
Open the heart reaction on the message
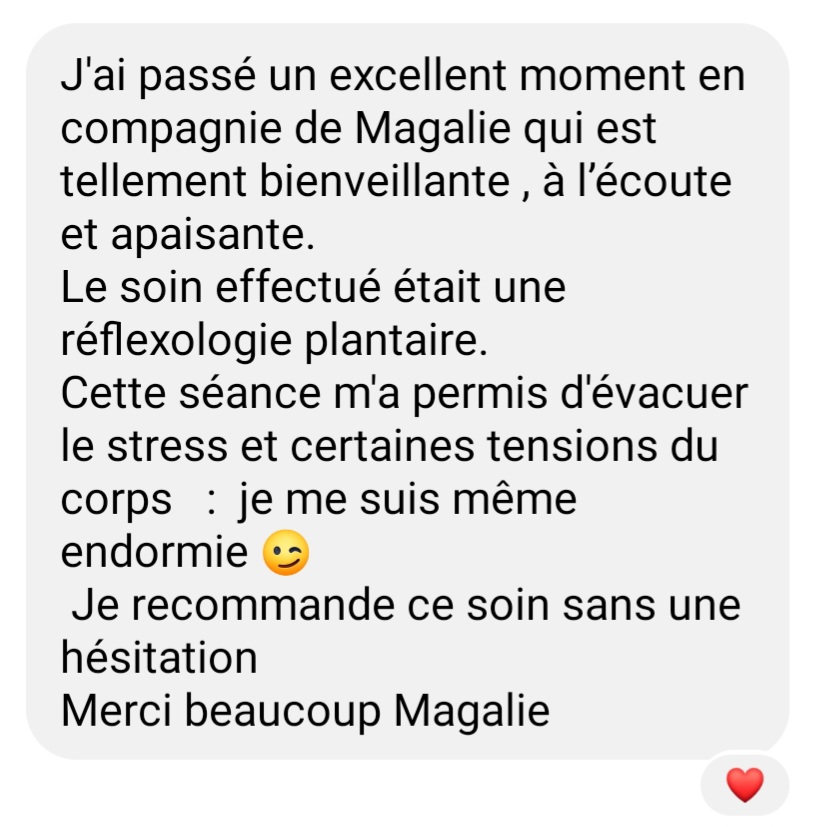tap(744, 784)
